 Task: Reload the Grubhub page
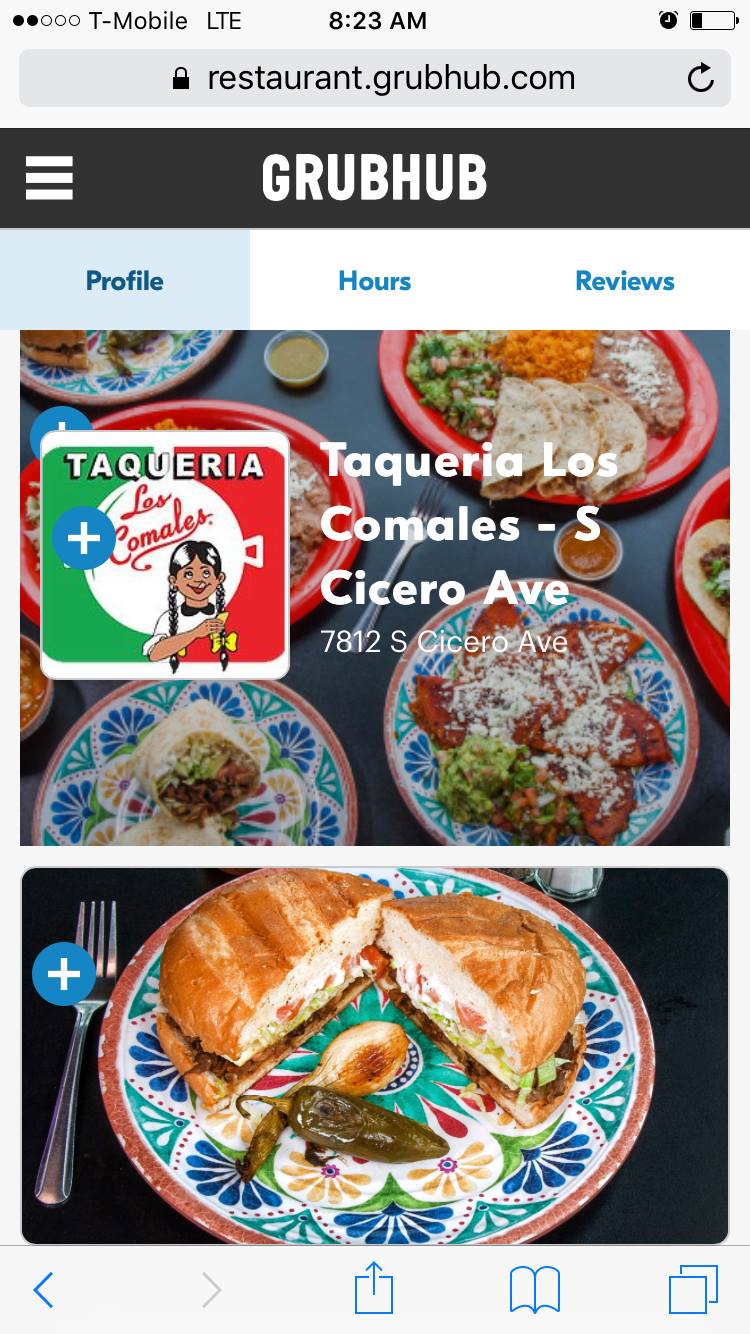coord(701,78)
